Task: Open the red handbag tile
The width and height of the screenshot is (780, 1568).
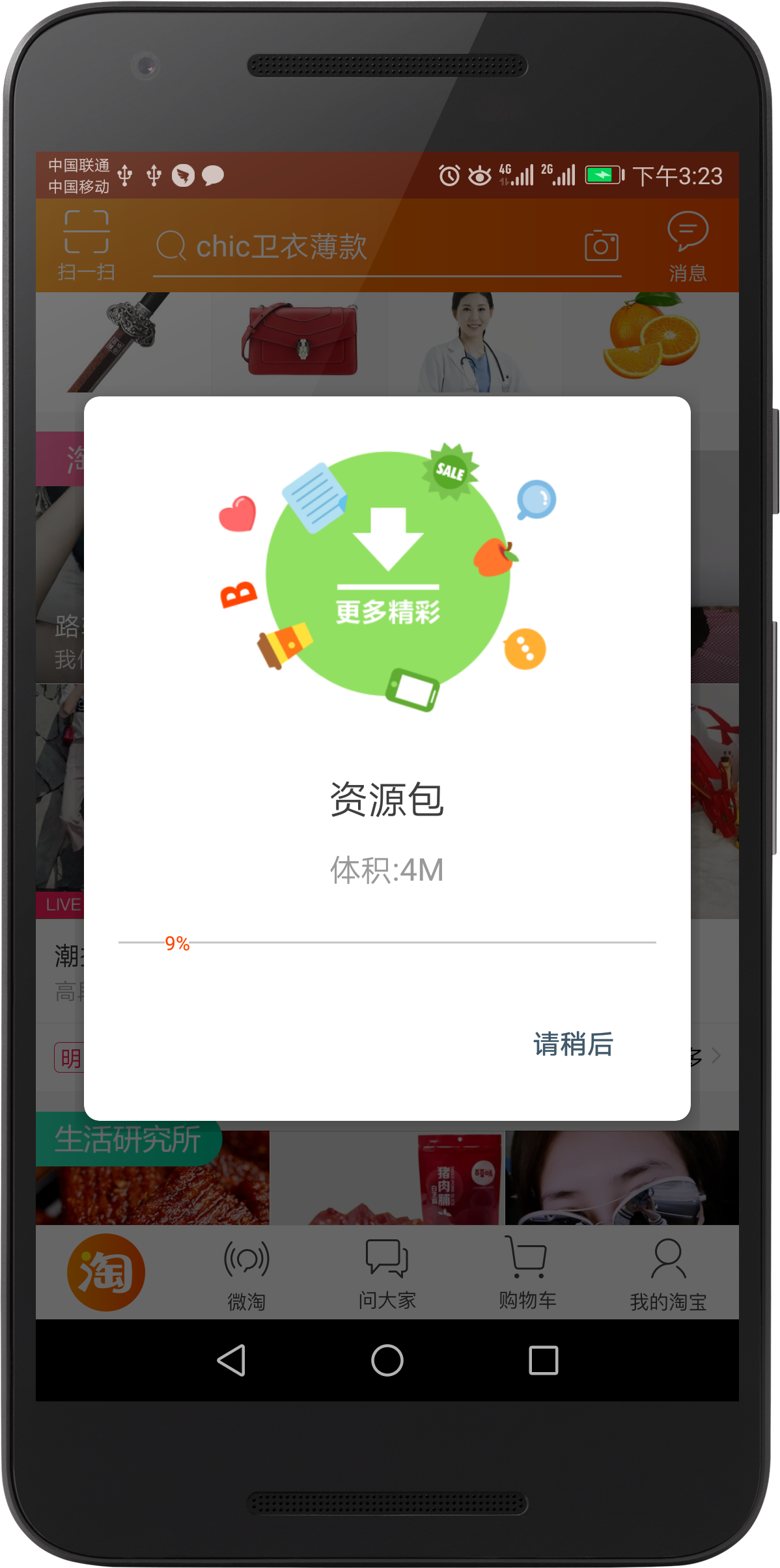Action: (299, 342)
